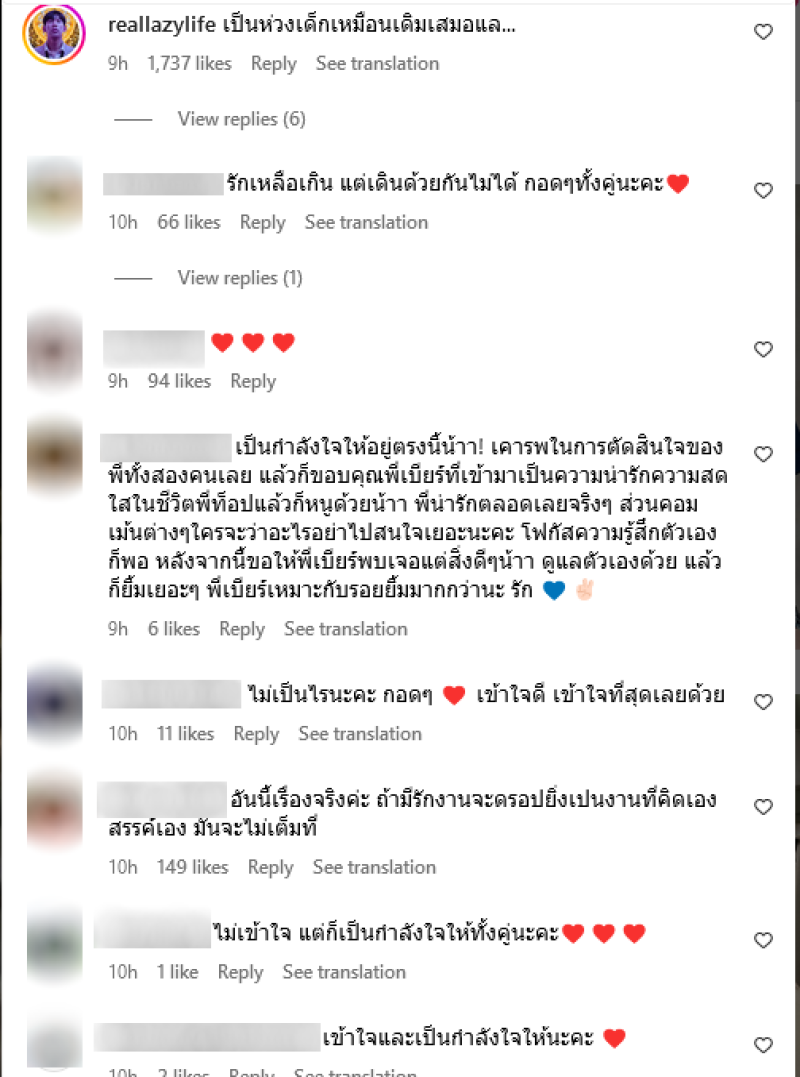Open reallazylife's profile picture
Image resolution: width=800 pixels, height=1077 pixels.
tap(53, 33)
